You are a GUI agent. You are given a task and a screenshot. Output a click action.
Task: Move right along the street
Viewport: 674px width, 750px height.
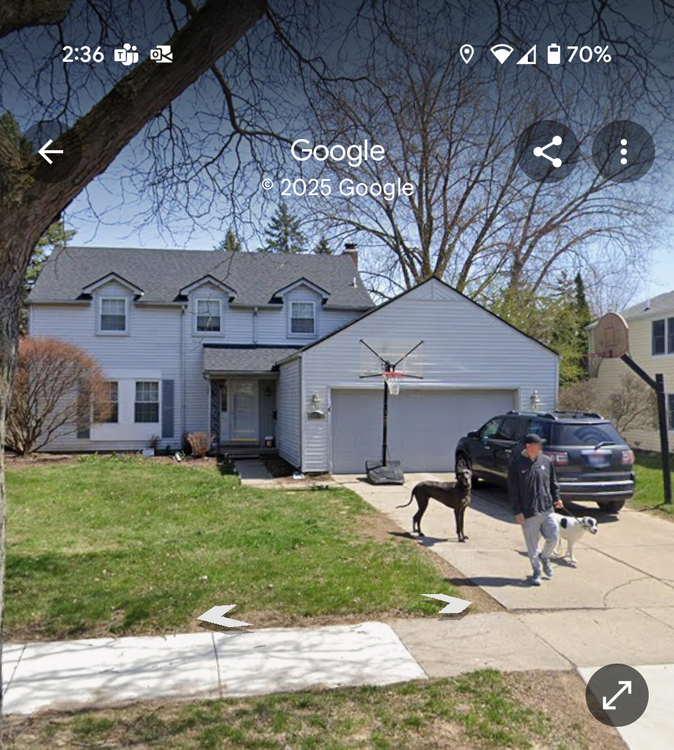[x=446, y=603]
